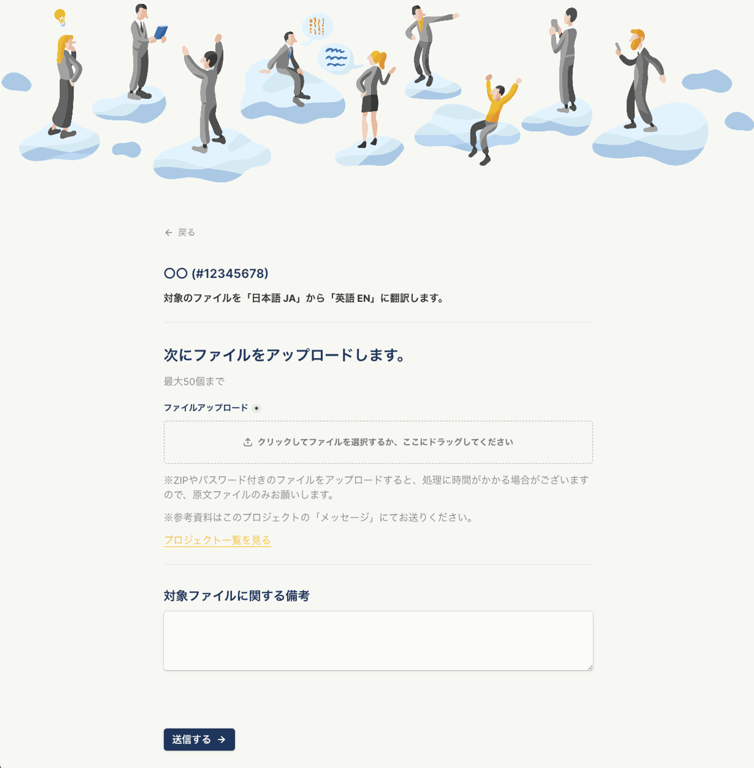Tap the file upload drop zone
Screen dimensions: 754x768
click(378, 442)
